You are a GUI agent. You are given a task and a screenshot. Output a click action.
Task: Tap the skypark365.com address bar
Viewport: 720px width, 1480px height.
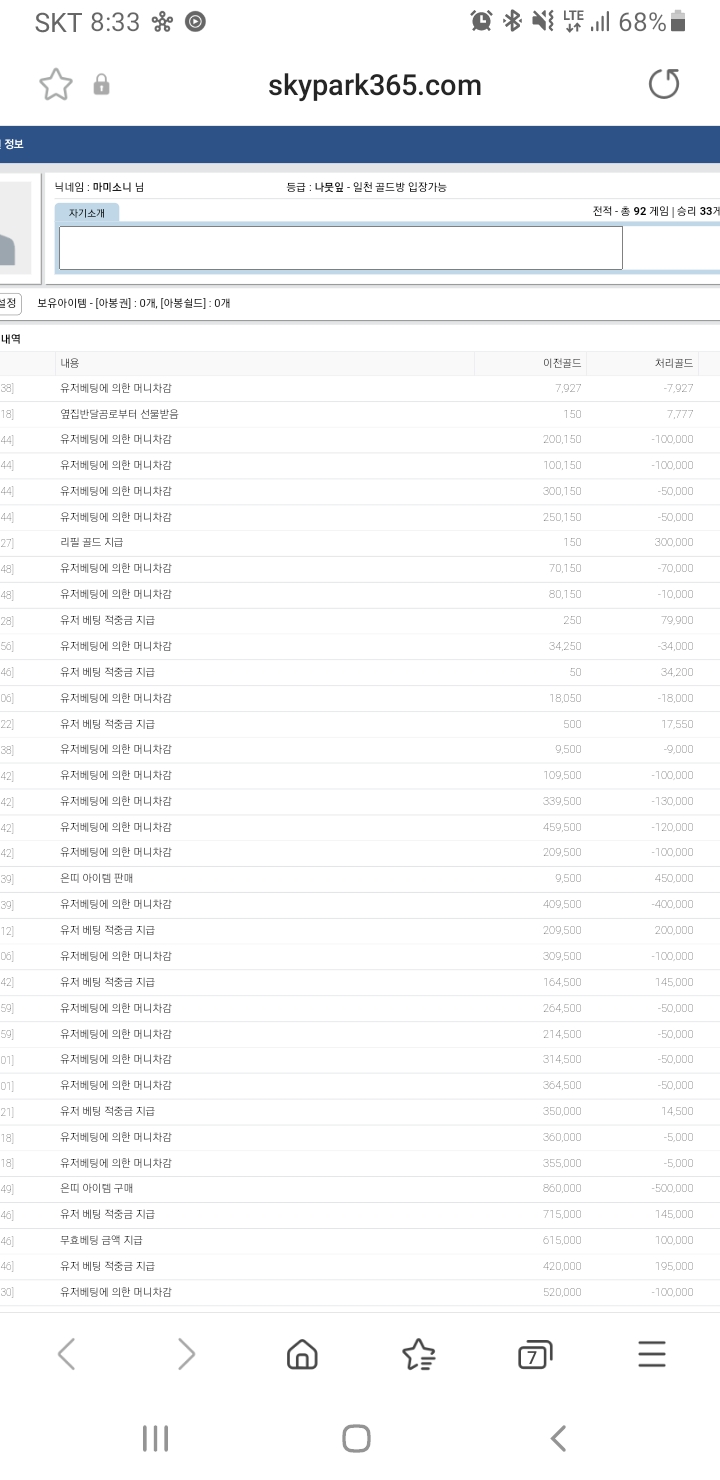pyautogui.click(x=375, y=86)
